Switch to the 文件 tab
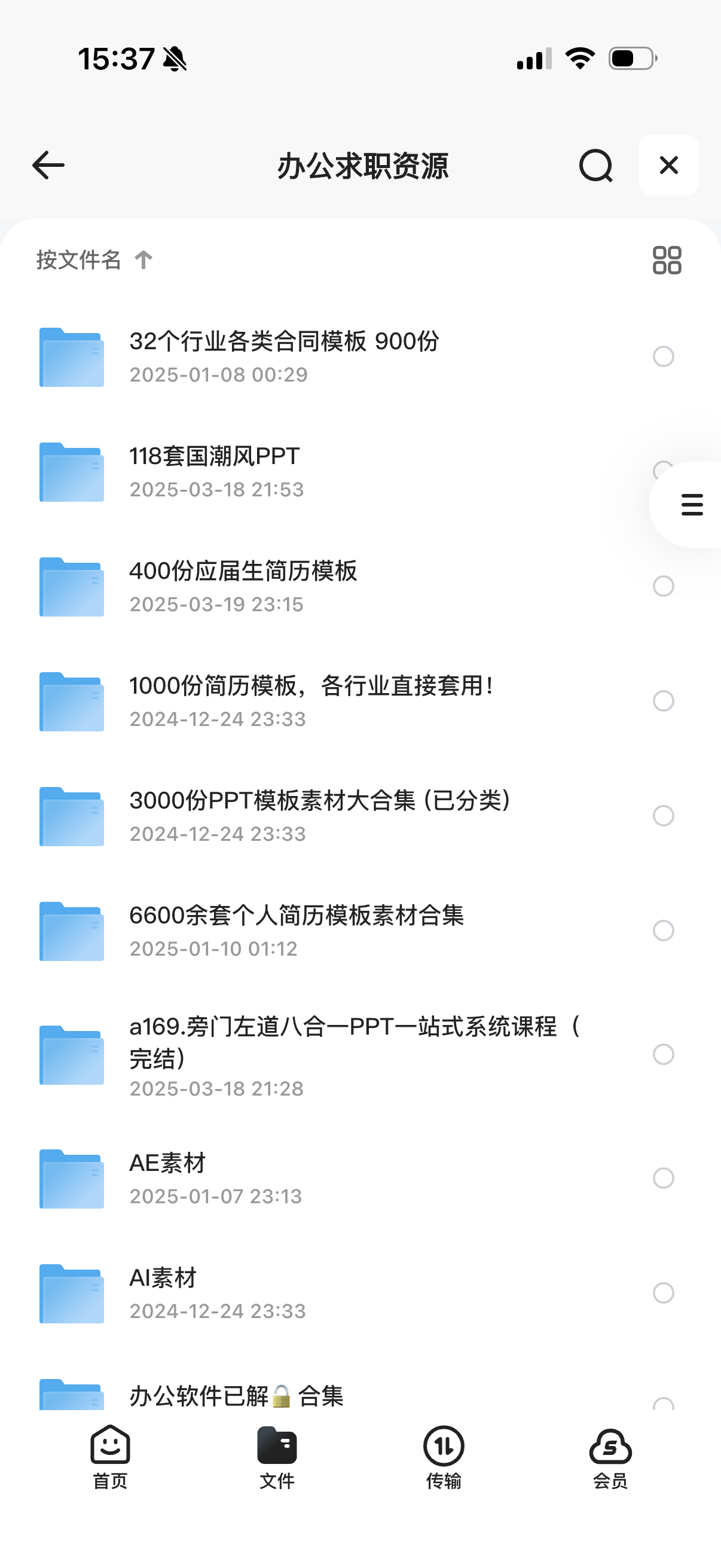This screenshot has height=1568, width=721. 277,1457
